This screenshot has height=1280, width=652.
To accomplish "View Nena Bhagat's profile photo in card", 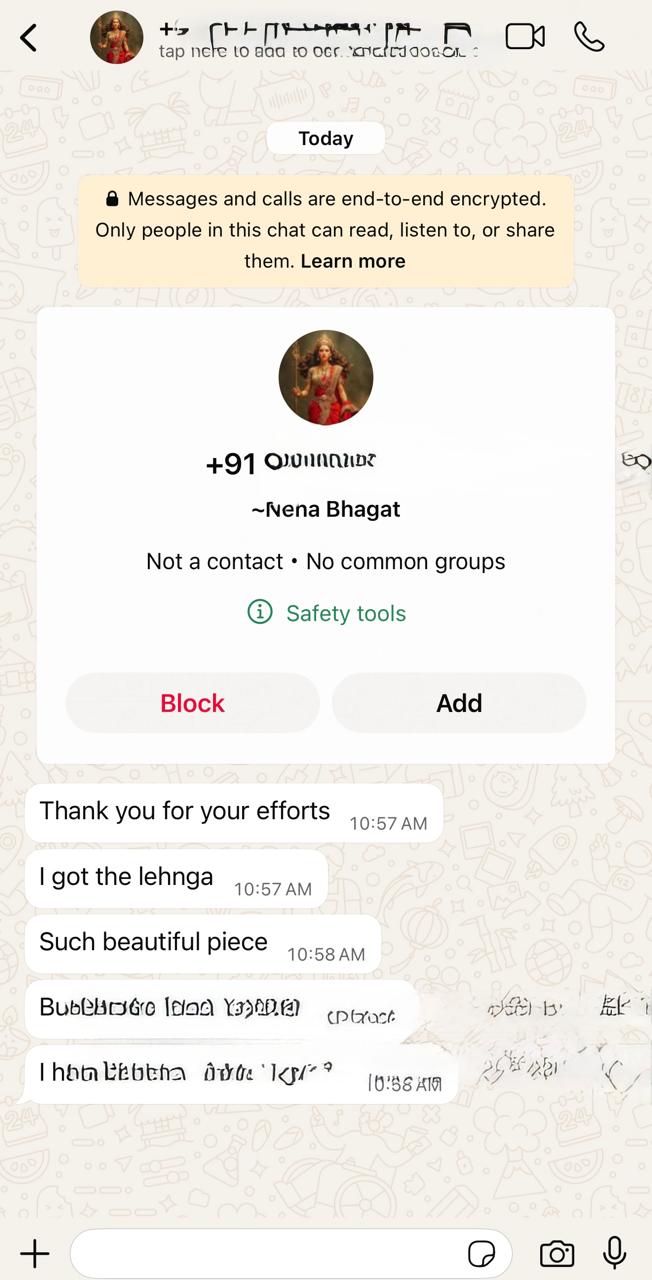I will (x=326, y=378).
